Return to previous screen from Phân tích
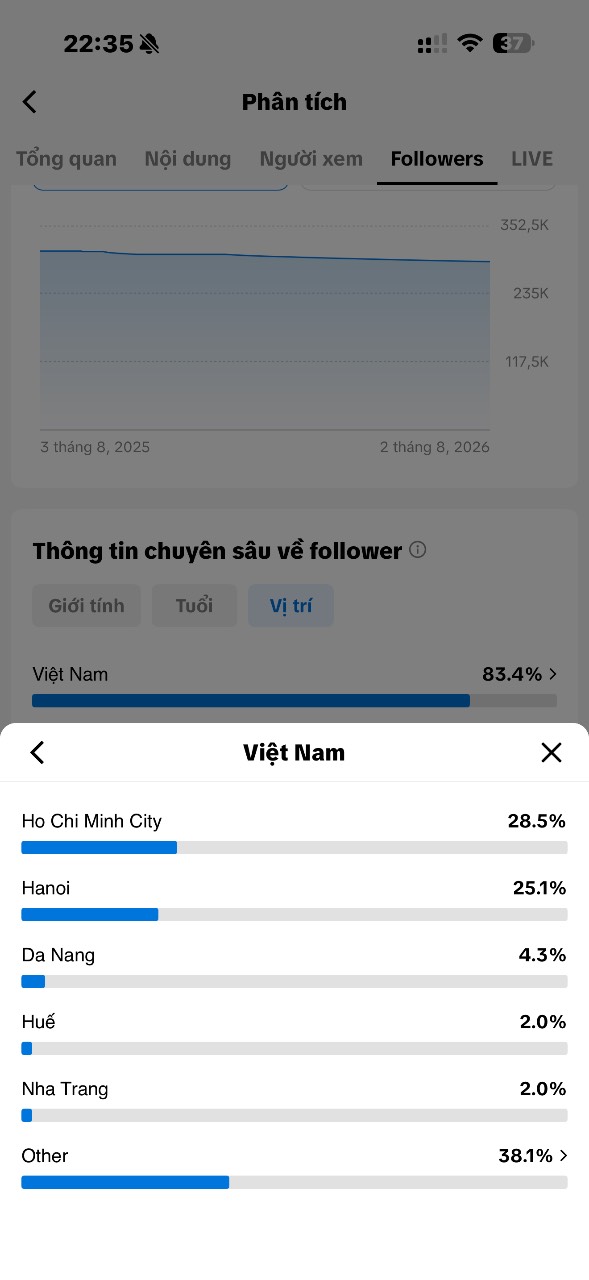The image size is (589, 1280). (x=30, y=101)
